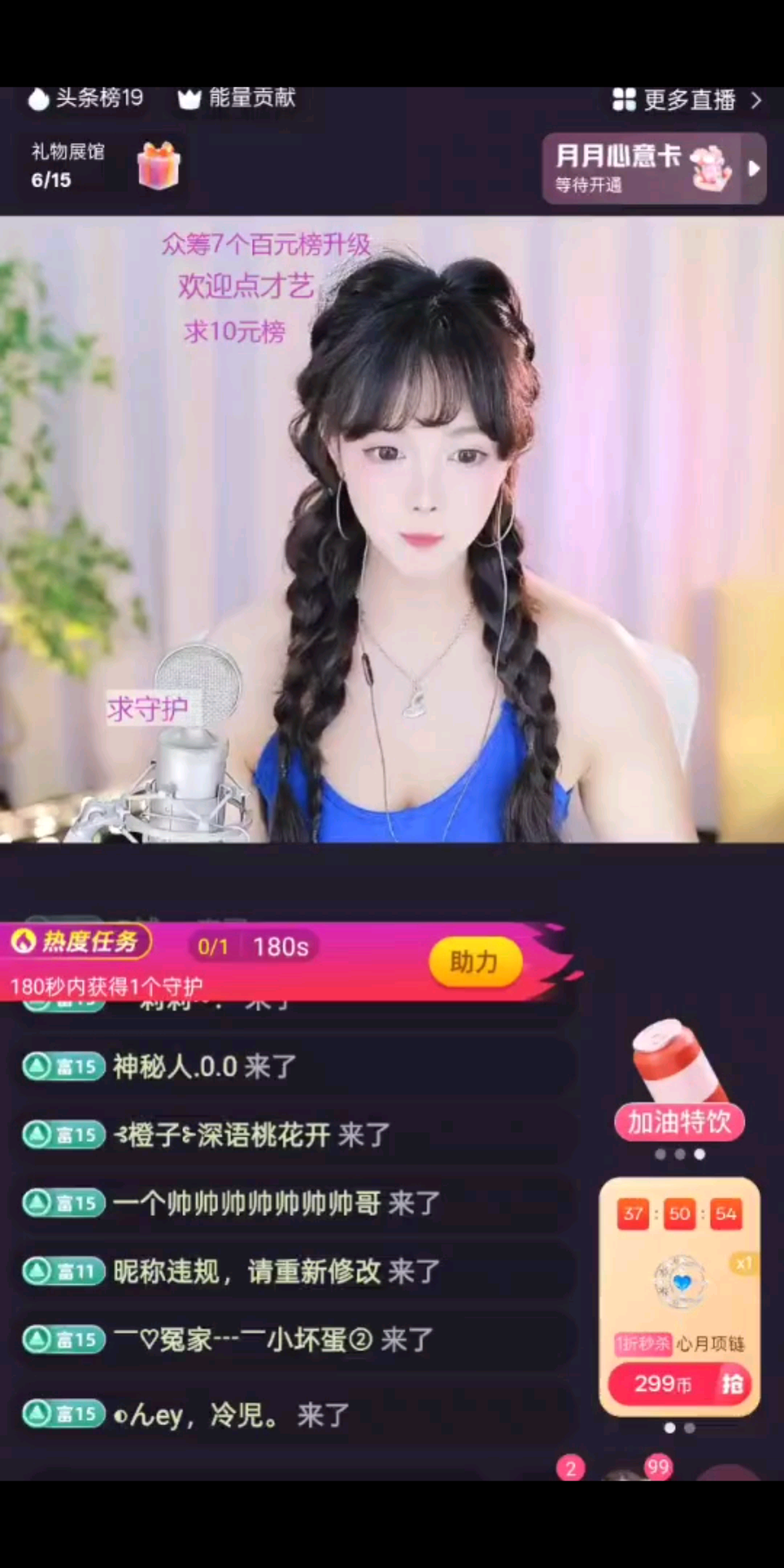View the 能量贡献 contribution list

click(237, 99)
